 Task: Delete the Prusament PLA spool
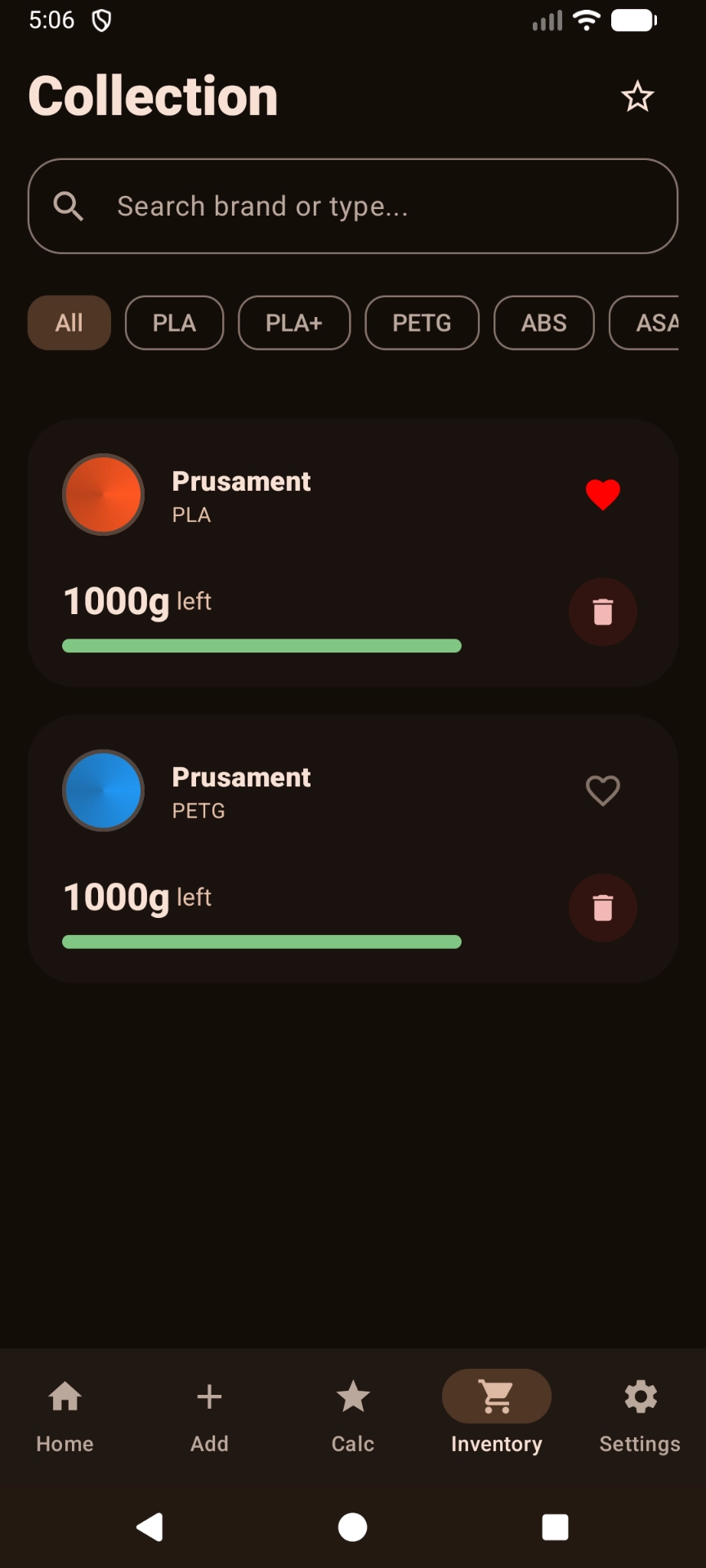pyautogui.click(x=603, y=612)
